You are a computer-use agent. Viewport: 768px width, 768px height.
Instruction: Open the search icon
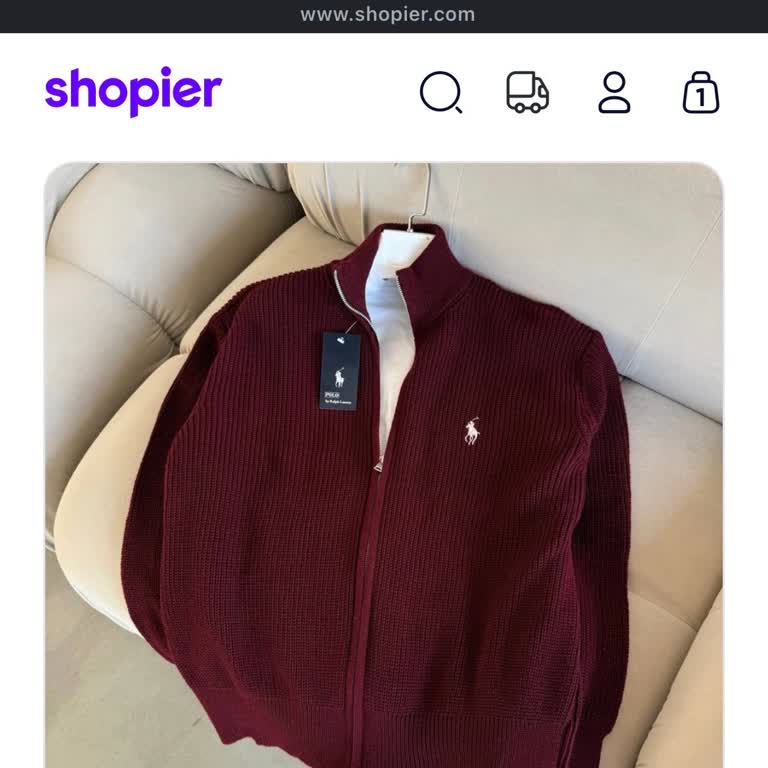click(440, 93)
